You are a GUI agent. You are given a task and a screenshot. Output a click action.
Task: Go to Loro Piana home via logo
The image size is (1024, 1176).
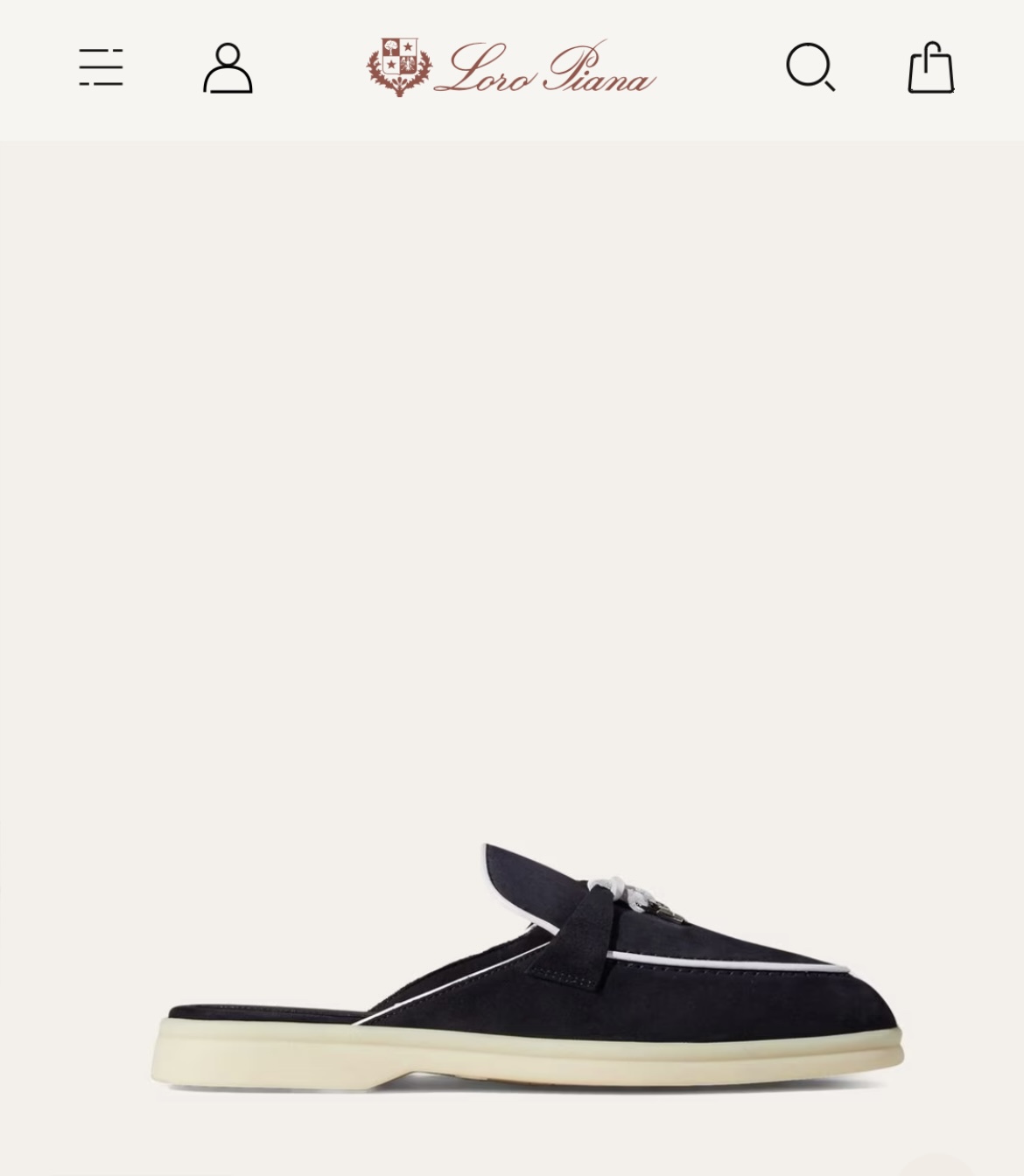[511, 67]
